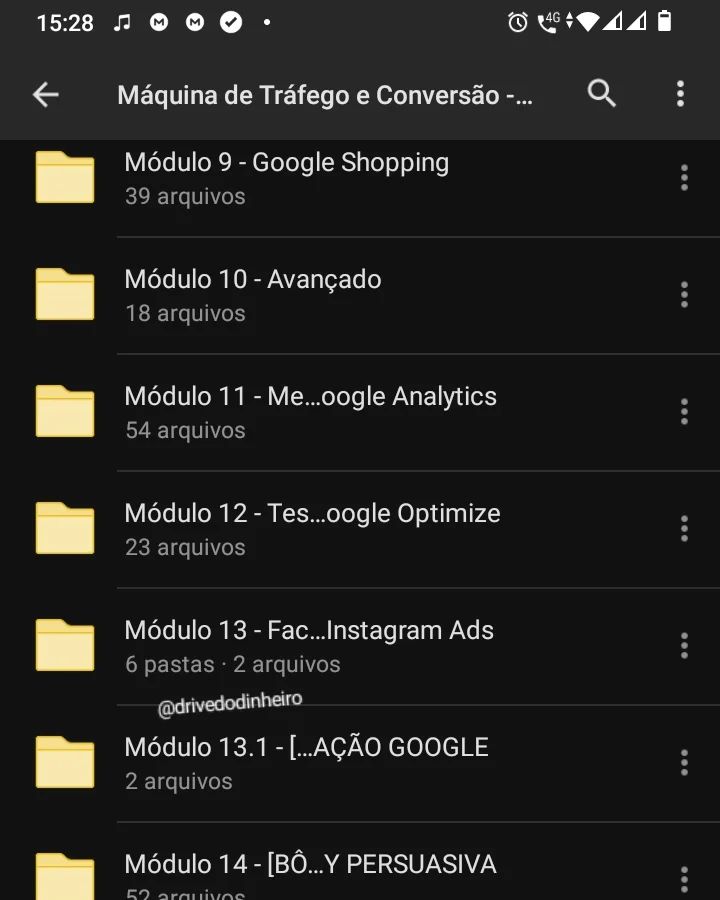720x900 pixels.
Task: Go back using the arrow icon
Action: coord(46,95)
